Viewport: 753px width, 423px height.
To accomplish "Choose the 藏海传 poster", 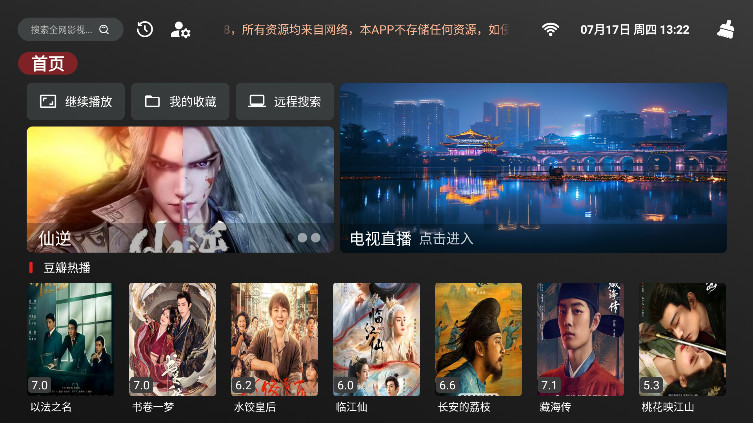I will pos(580,339).
